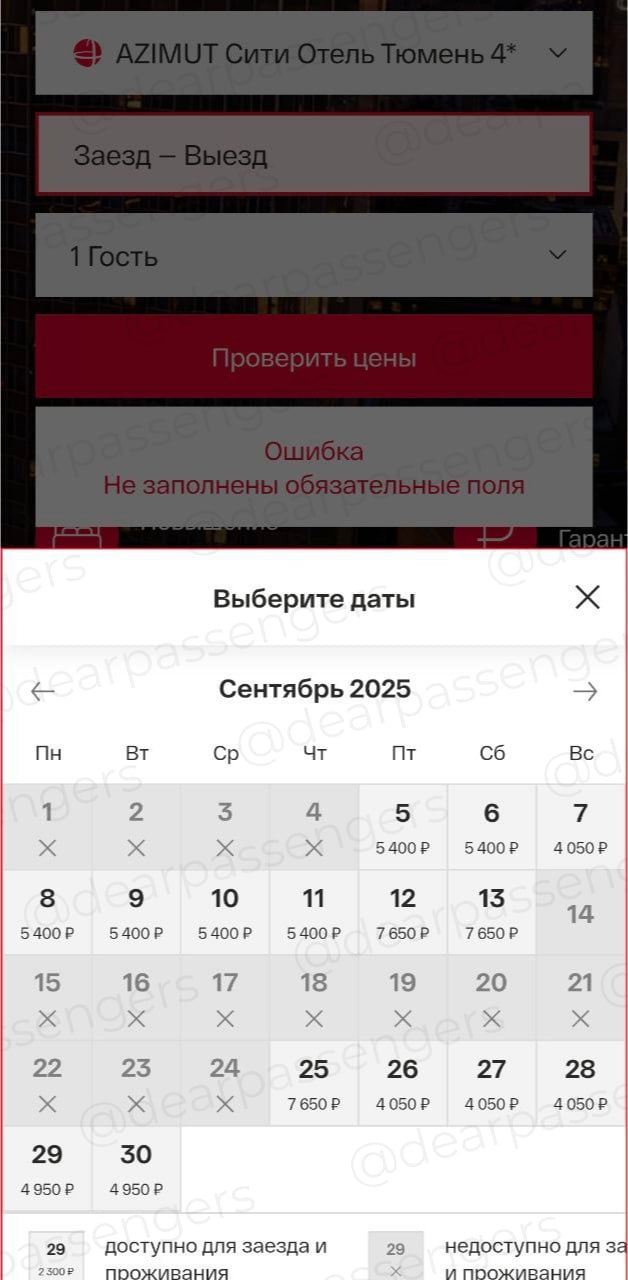Image resolution: width=628 pixels, height=1280 pixels.
Task: Pick September 10 in the calendar
Action: [225, 913]
